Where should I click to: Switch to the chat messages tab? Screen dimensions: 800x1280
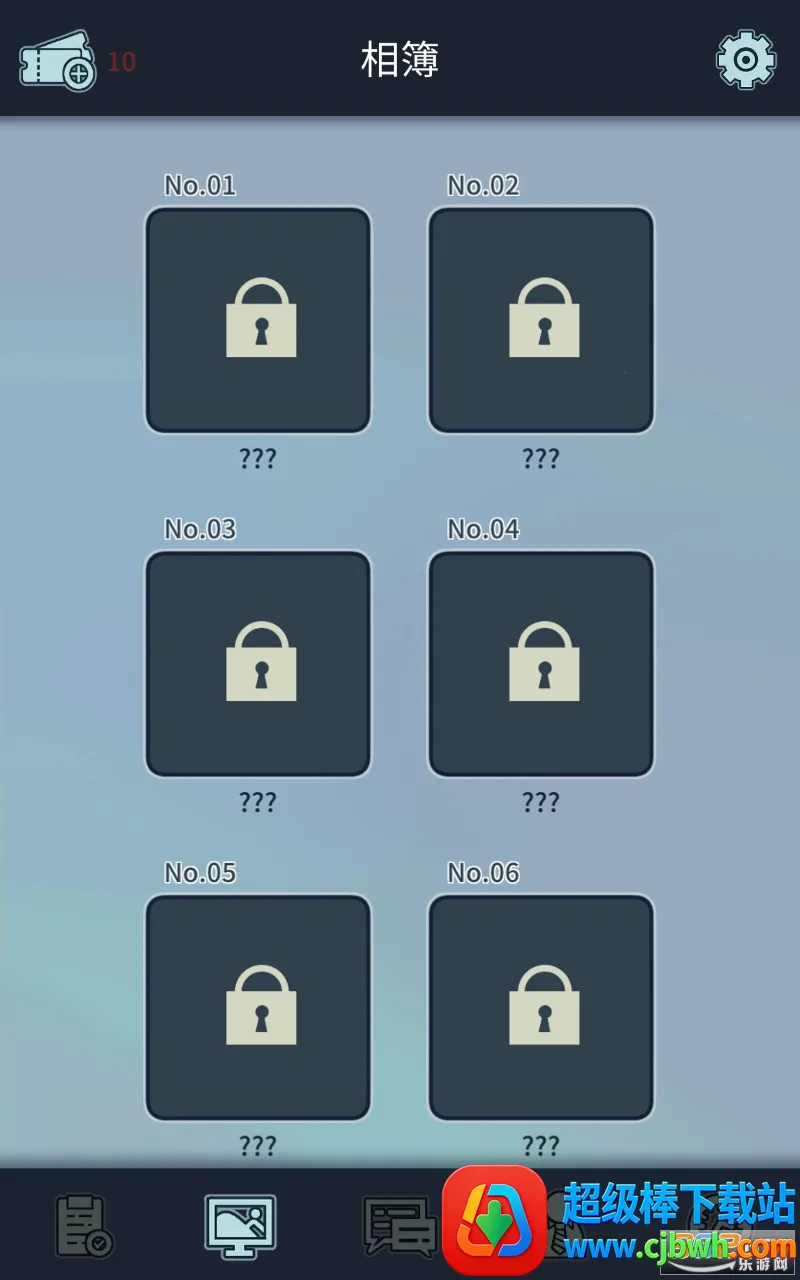pyautogui.click(x=398, y=1226)
